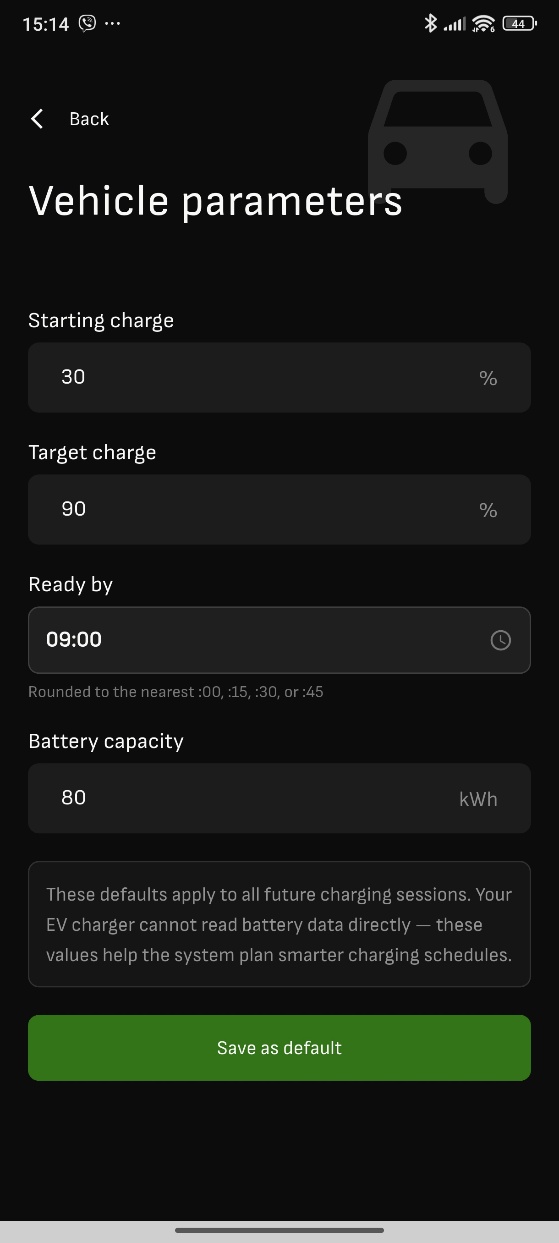This screenshot has height=1243, width=559.
Task: Save the parameters as default
Action: 279,1048
